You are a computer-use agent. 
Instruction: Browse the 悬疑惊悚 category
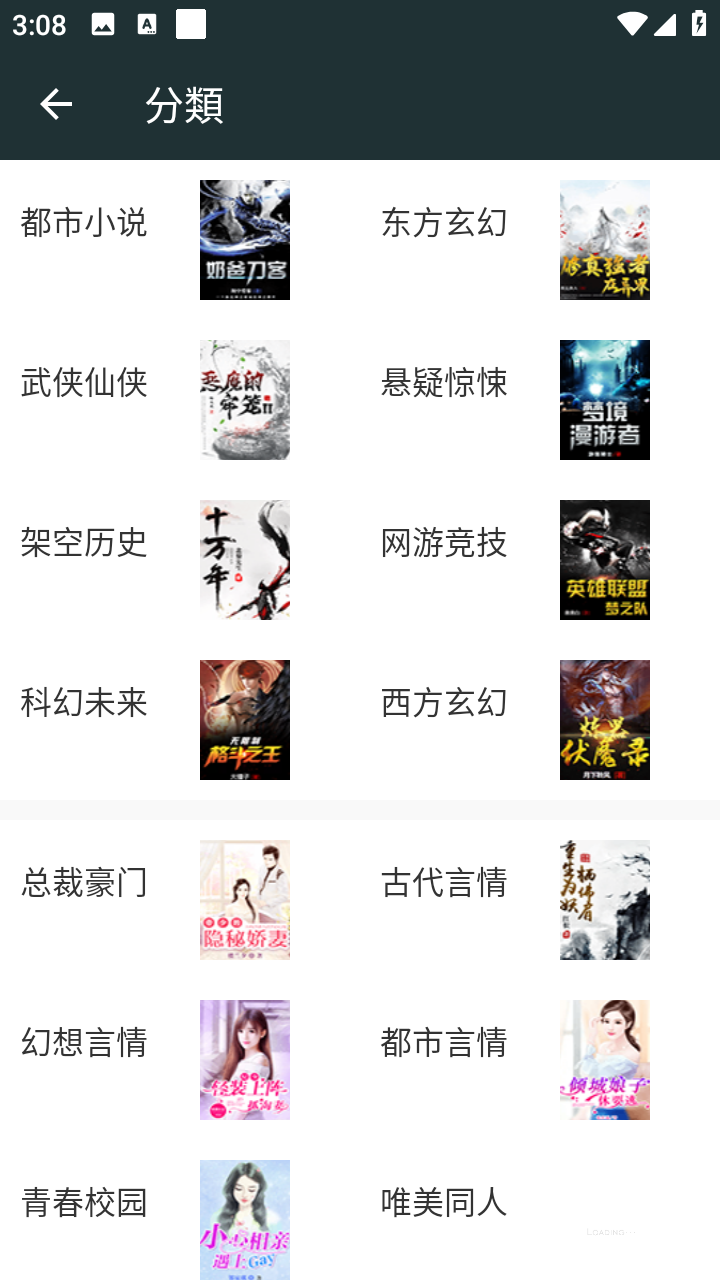[444, 382]
